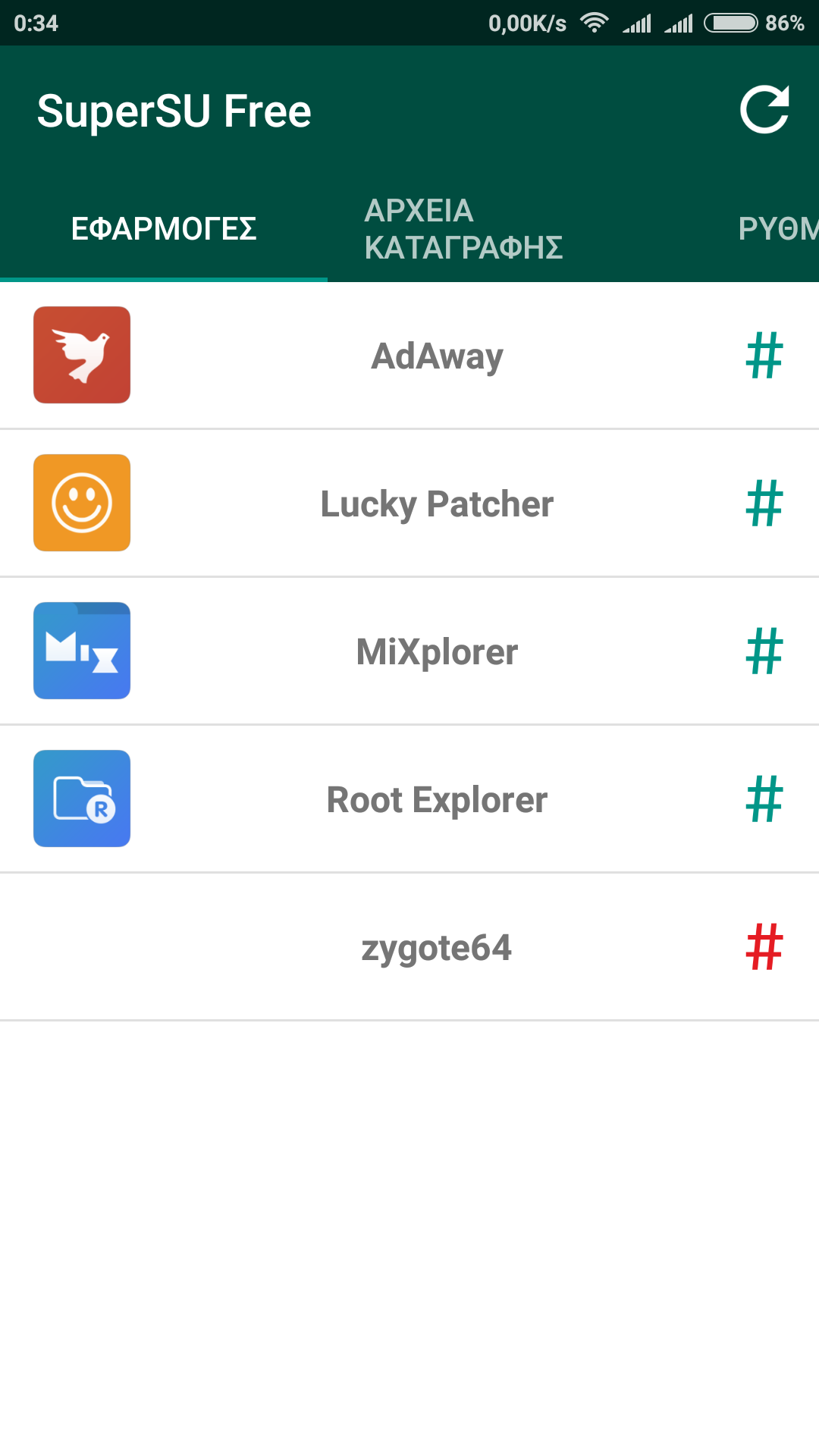Open AdAway root access settings
Image resolution: width=819 pixels, height=1456 pixels.
(x=437, y=356)
